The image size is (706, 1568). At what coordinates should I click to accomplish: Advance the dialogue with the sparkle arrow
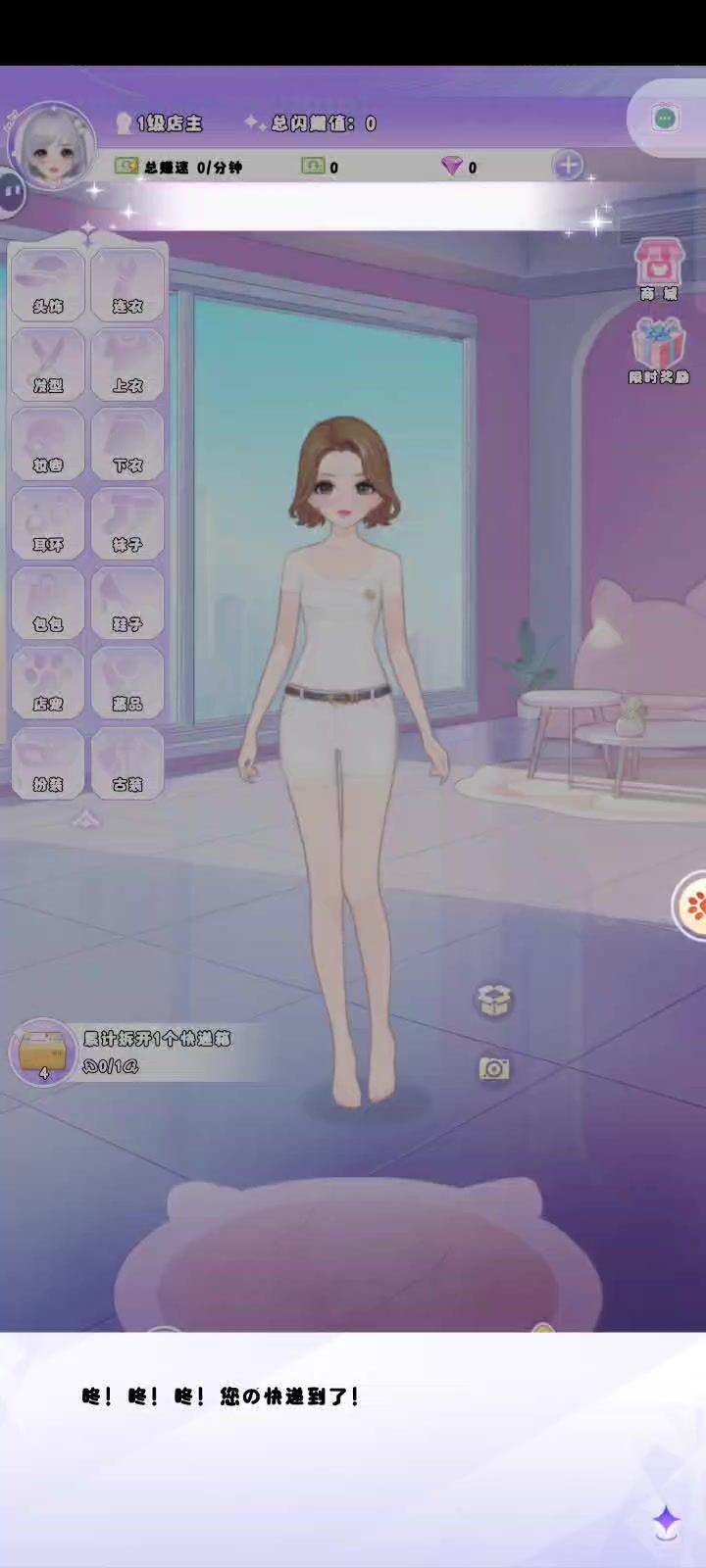[667, 1522]
